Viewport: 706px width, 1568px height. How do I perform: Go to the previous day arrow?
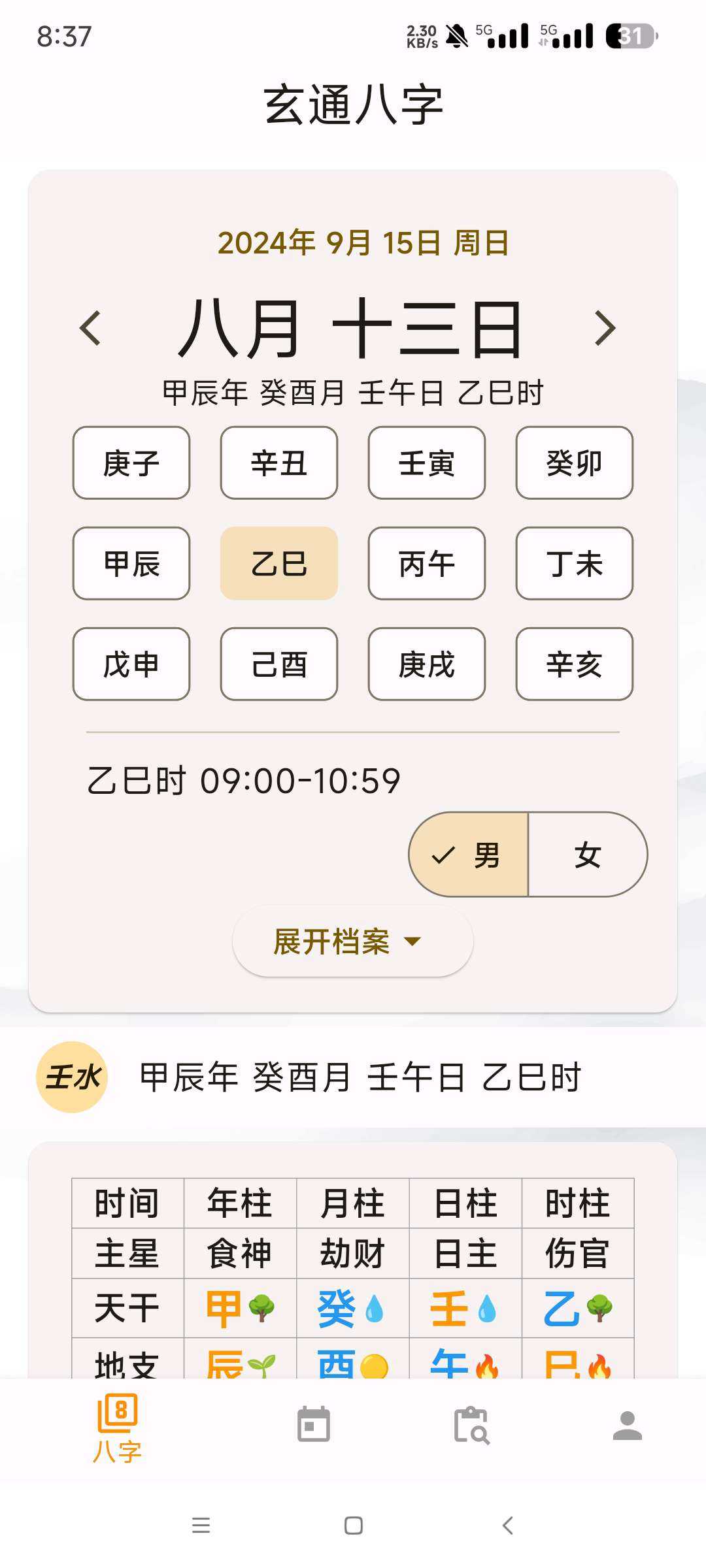[x=90, y=328]
